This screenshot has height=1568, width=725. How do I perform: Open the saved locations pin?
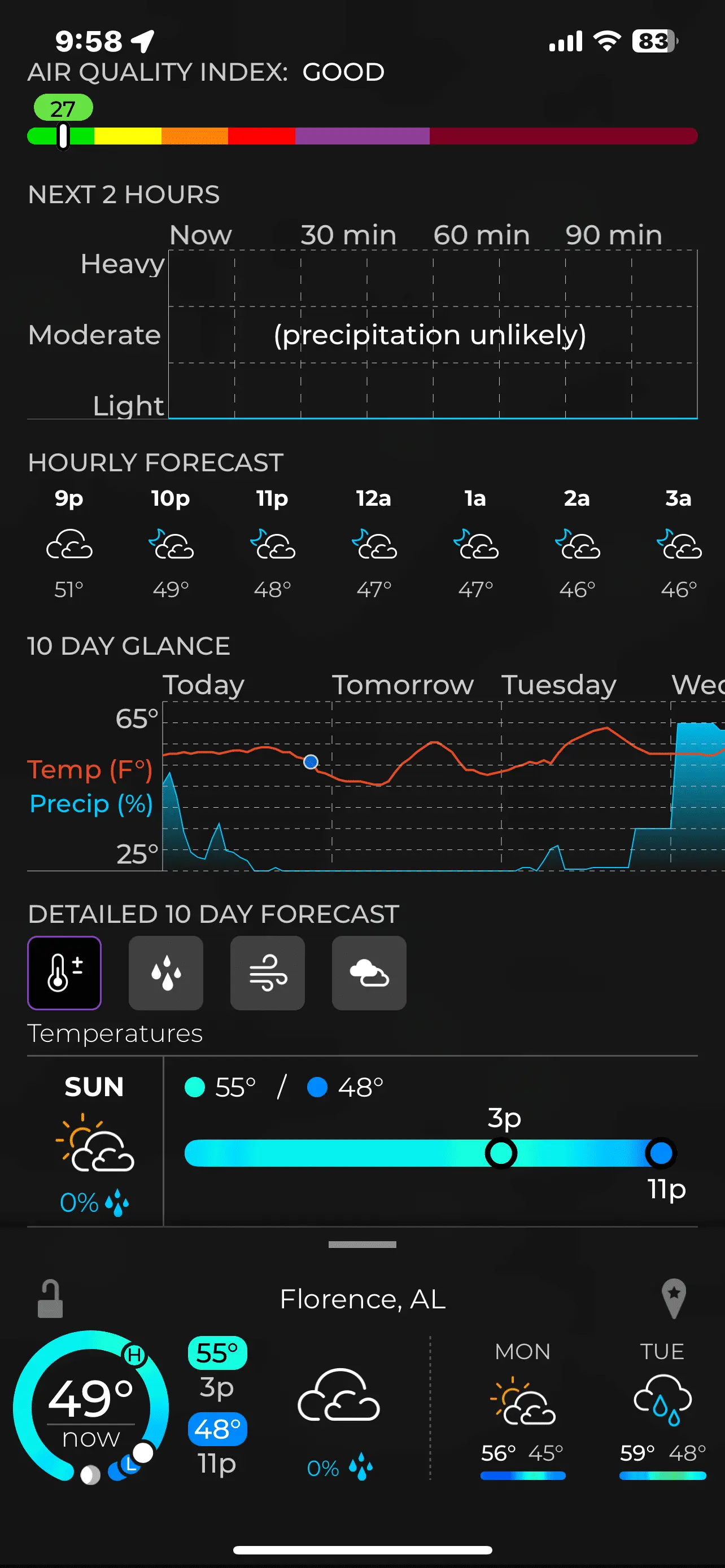673,1298
